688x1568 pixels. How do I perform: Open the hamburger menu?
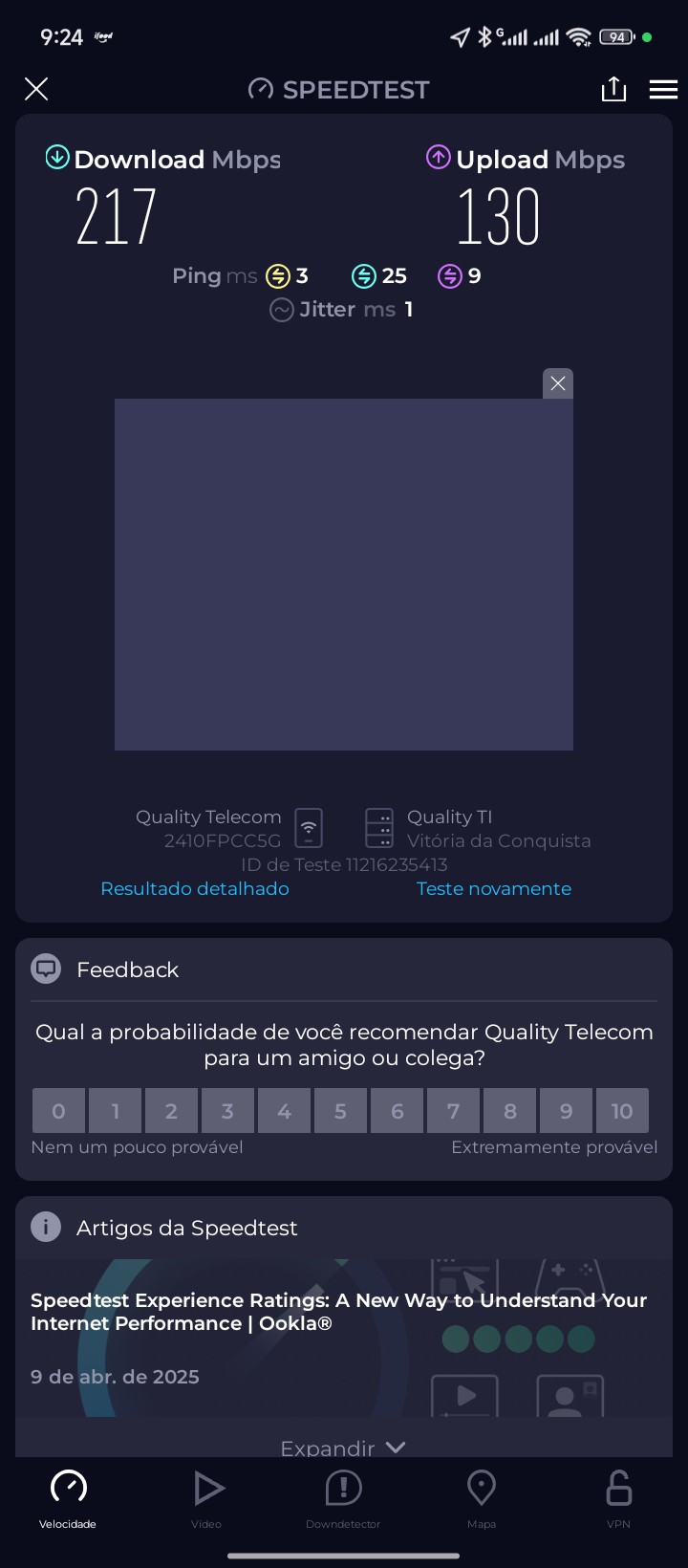tap(663, 89)
